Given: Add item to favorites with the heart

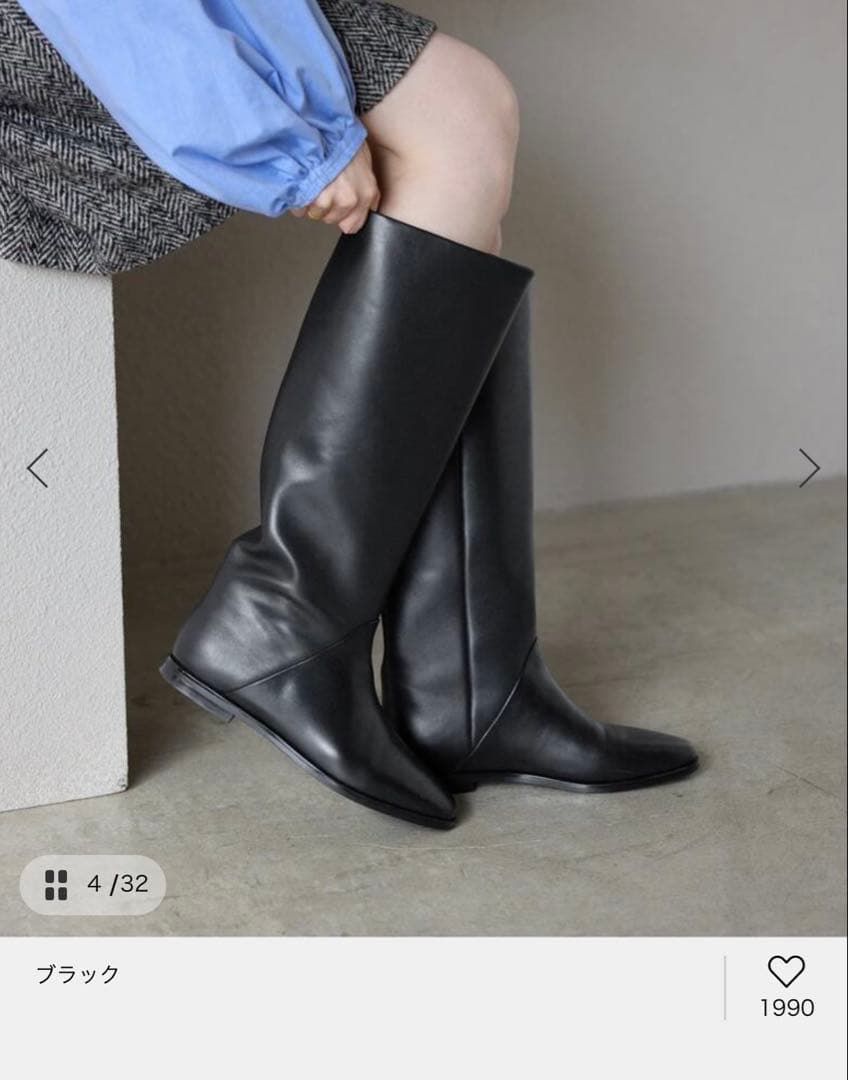Looking at the screenshot, I should pyautogui.click(x=786, y=971).
